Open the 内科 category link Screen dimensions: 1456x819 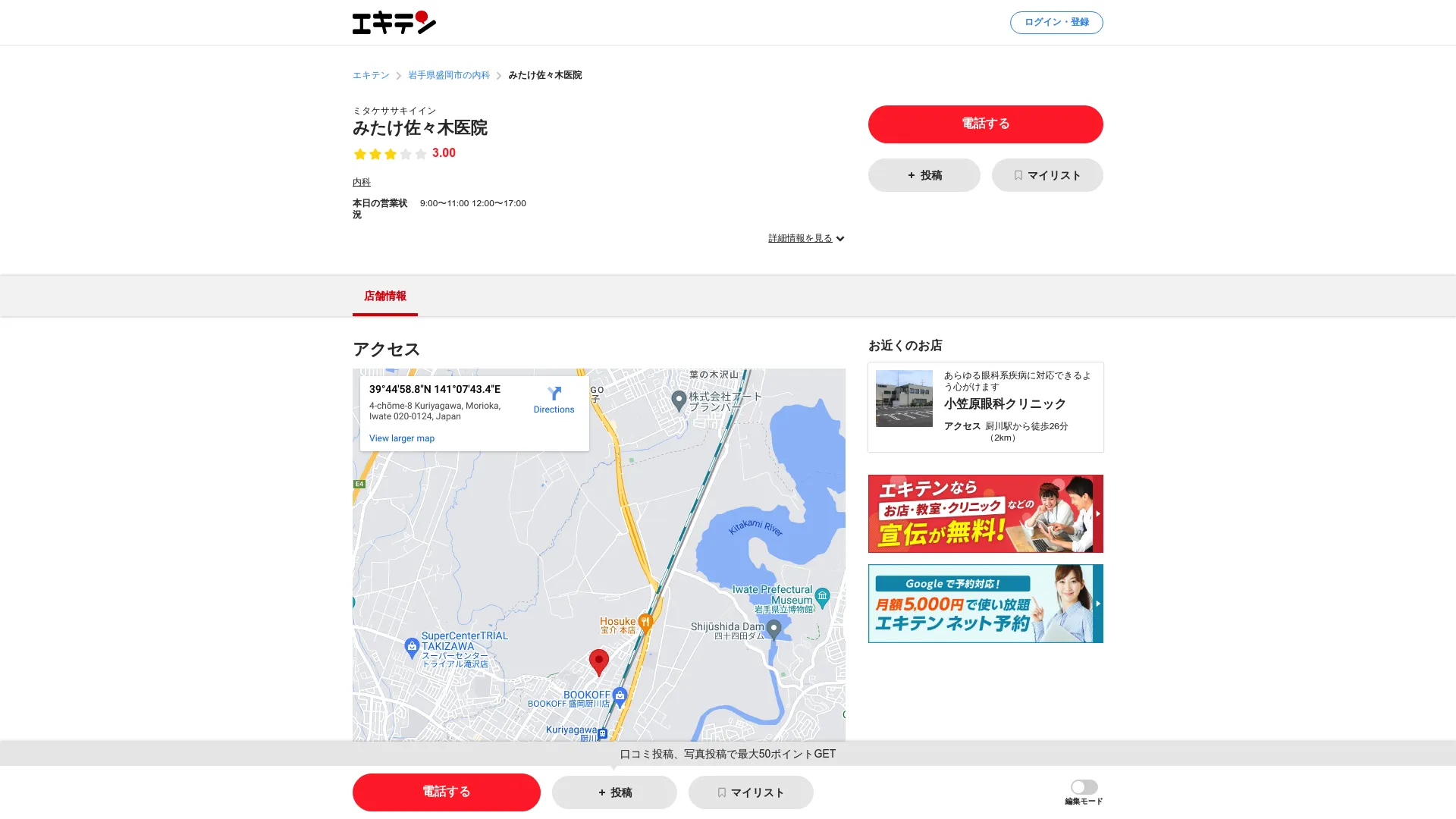pos(361,182)
